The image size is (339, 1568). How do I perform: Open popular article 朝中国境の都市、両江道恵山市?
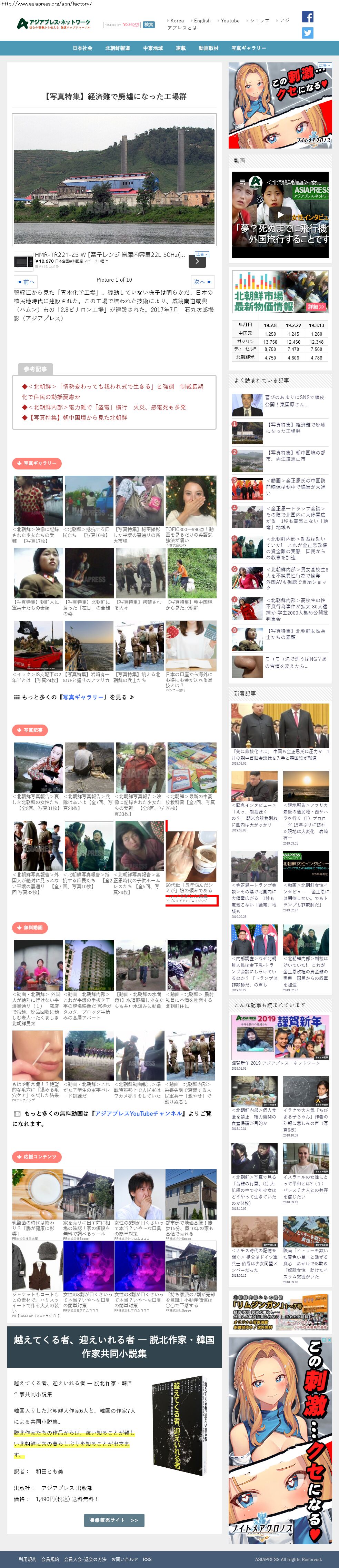[x=296, y=456]
